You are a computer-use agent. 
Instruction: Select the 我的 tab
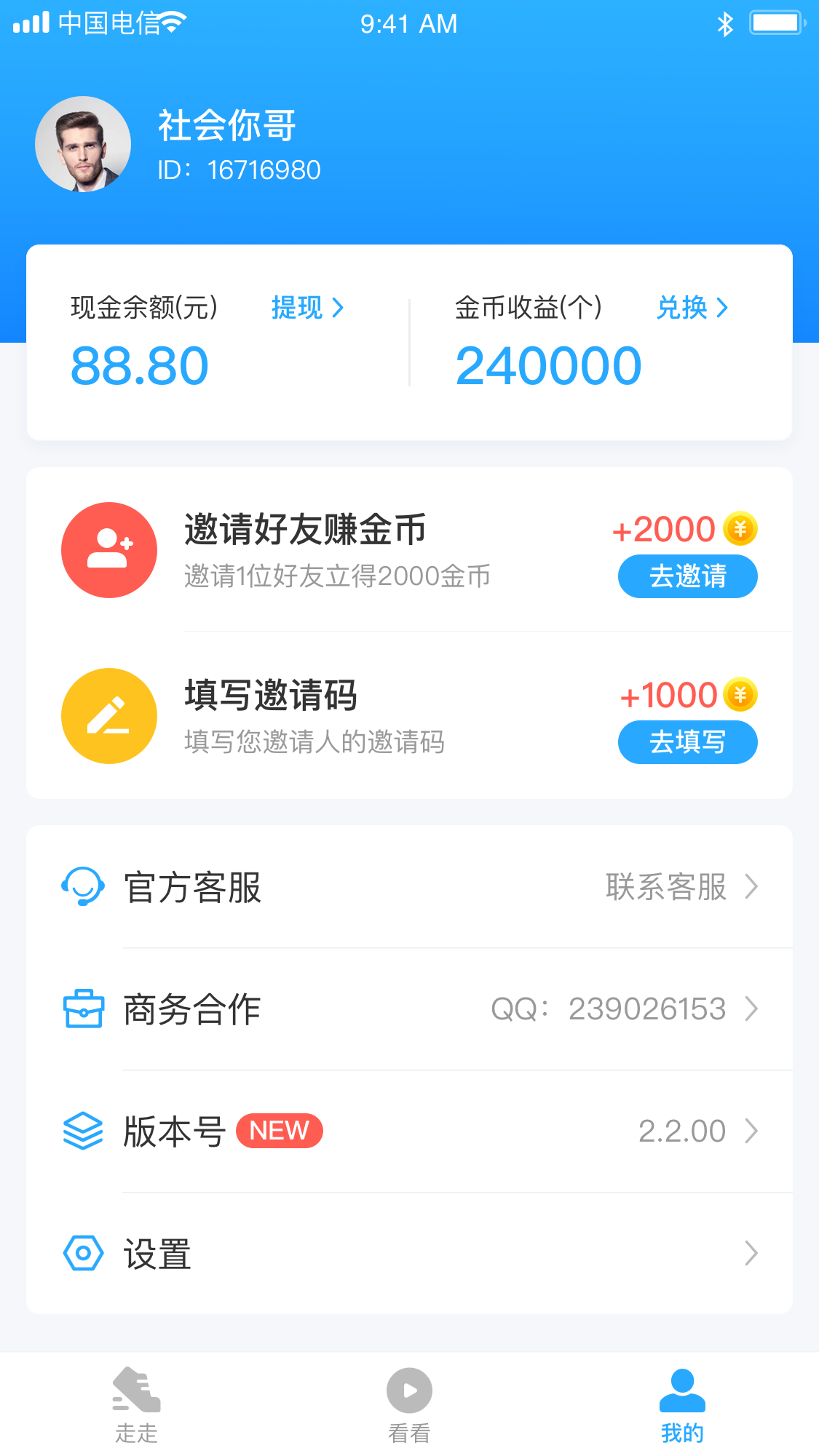click(x=682, y=1404)
